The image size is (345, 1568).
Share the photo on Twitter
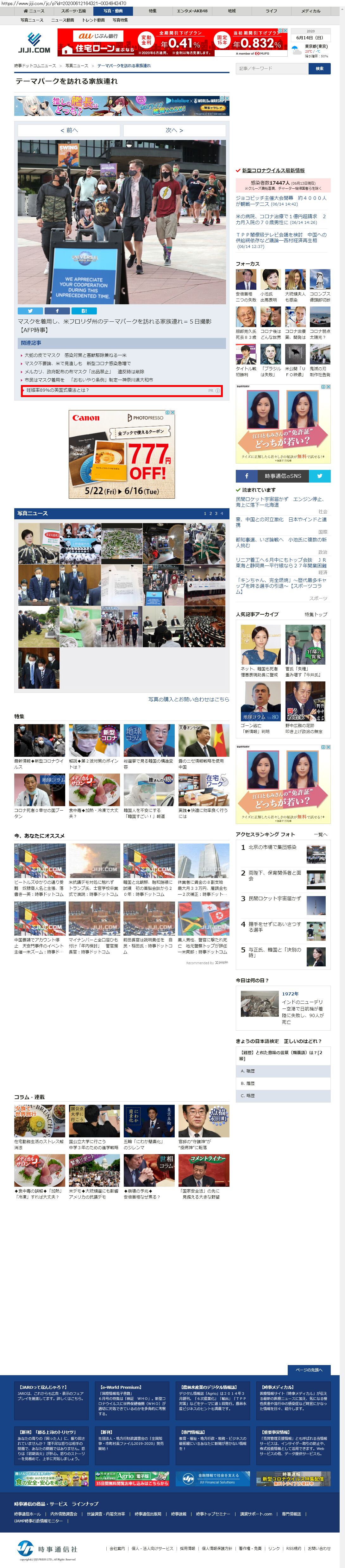point(30,310)
